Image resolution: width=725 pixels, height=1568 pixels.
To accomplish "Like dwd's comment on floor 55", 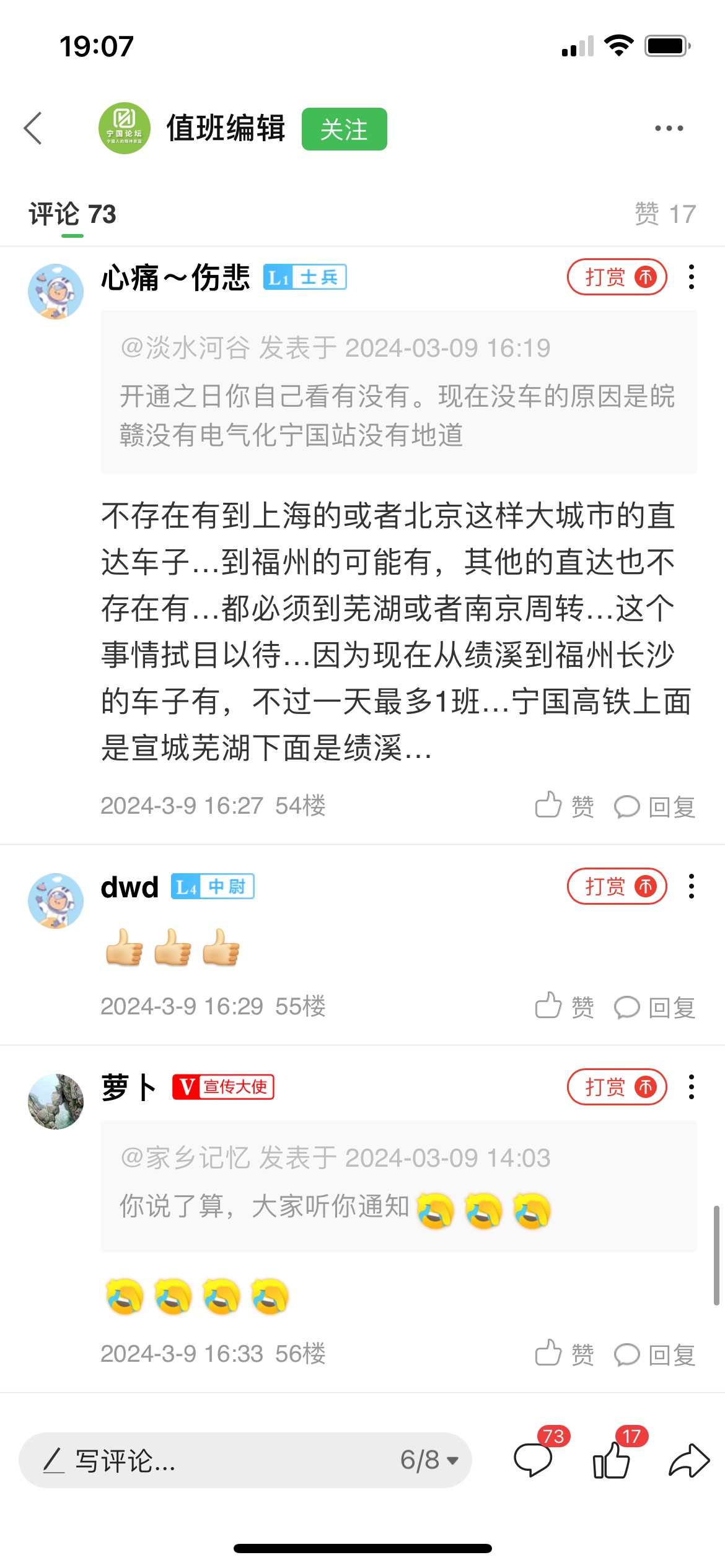I will [564, 1007].
